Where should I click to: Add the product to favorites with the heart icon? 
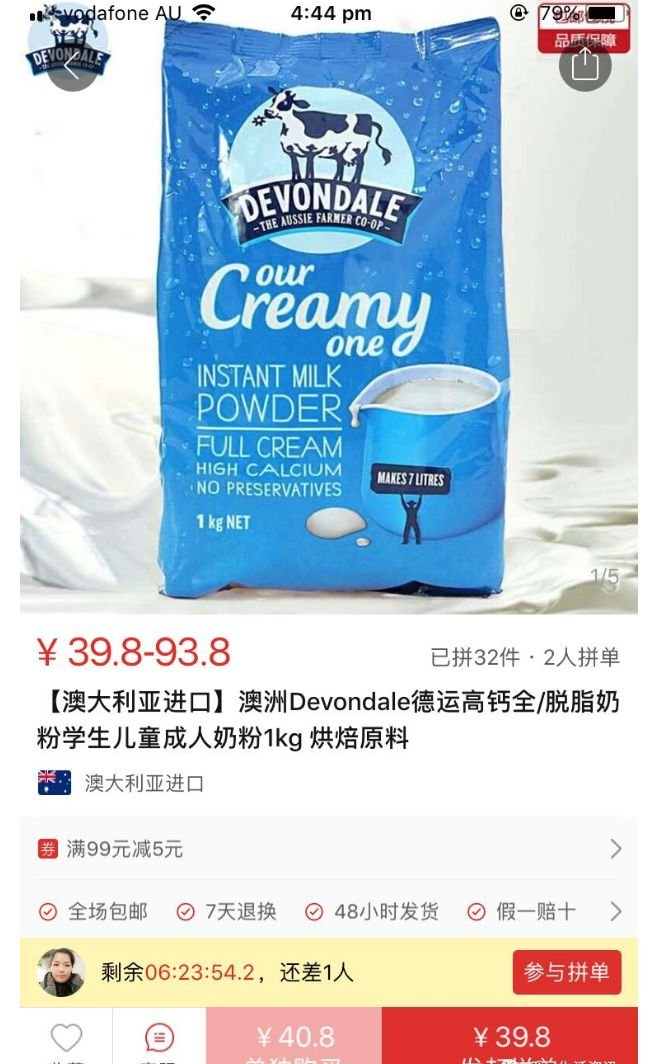tap(66, 1038)
